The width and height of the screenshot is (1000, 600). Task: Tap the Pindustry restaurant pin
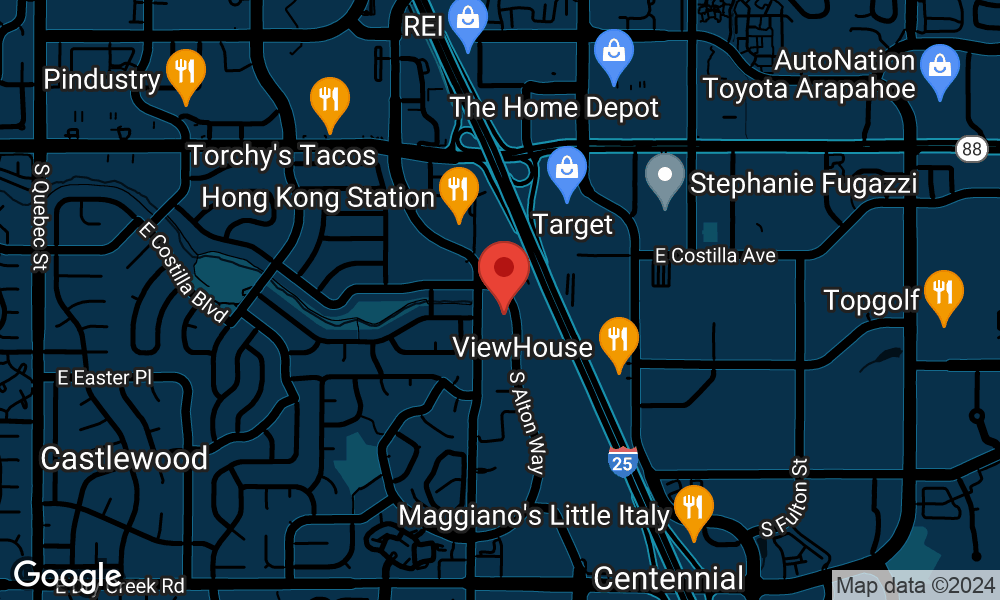pyautogui.click(x=185, y=73)
